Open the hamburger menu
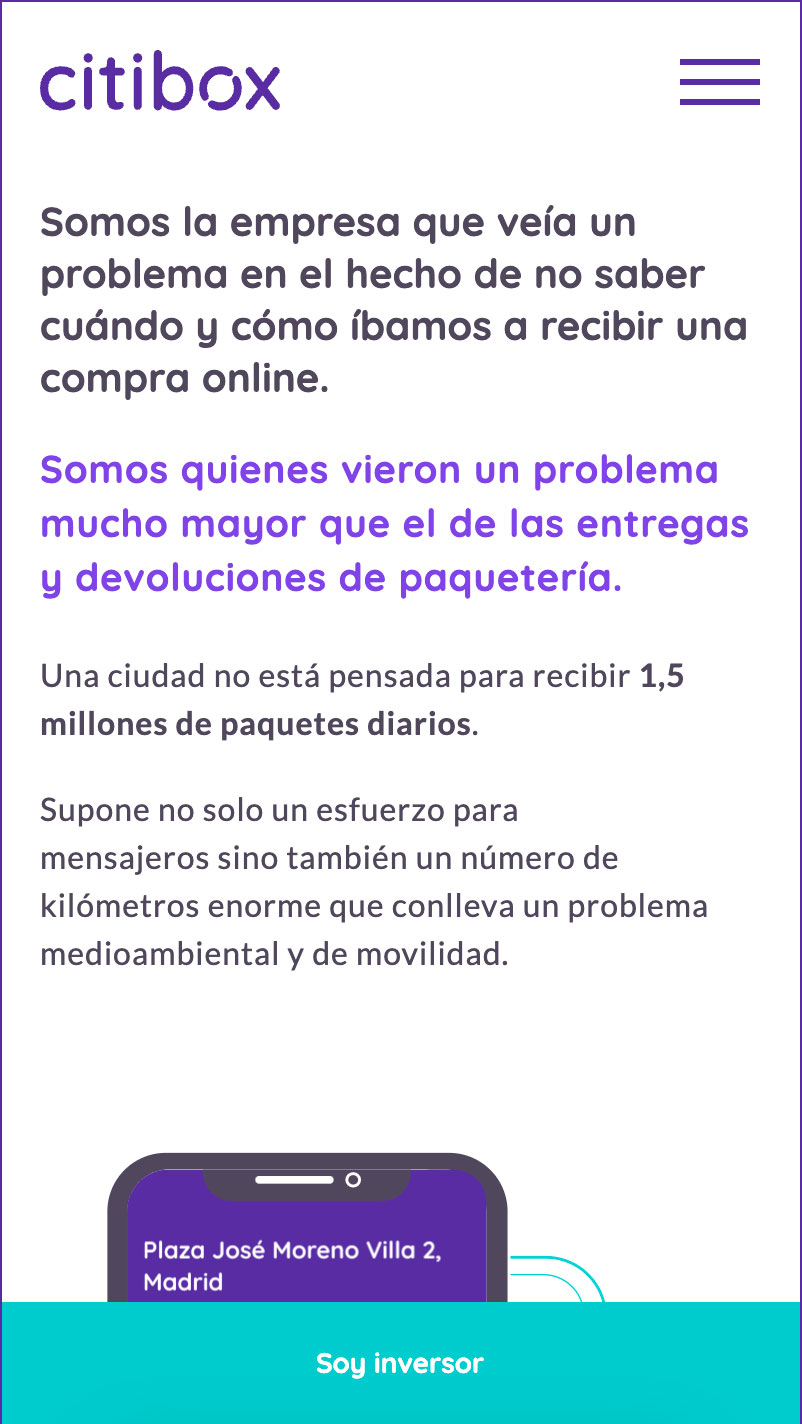 pos(719,82)
